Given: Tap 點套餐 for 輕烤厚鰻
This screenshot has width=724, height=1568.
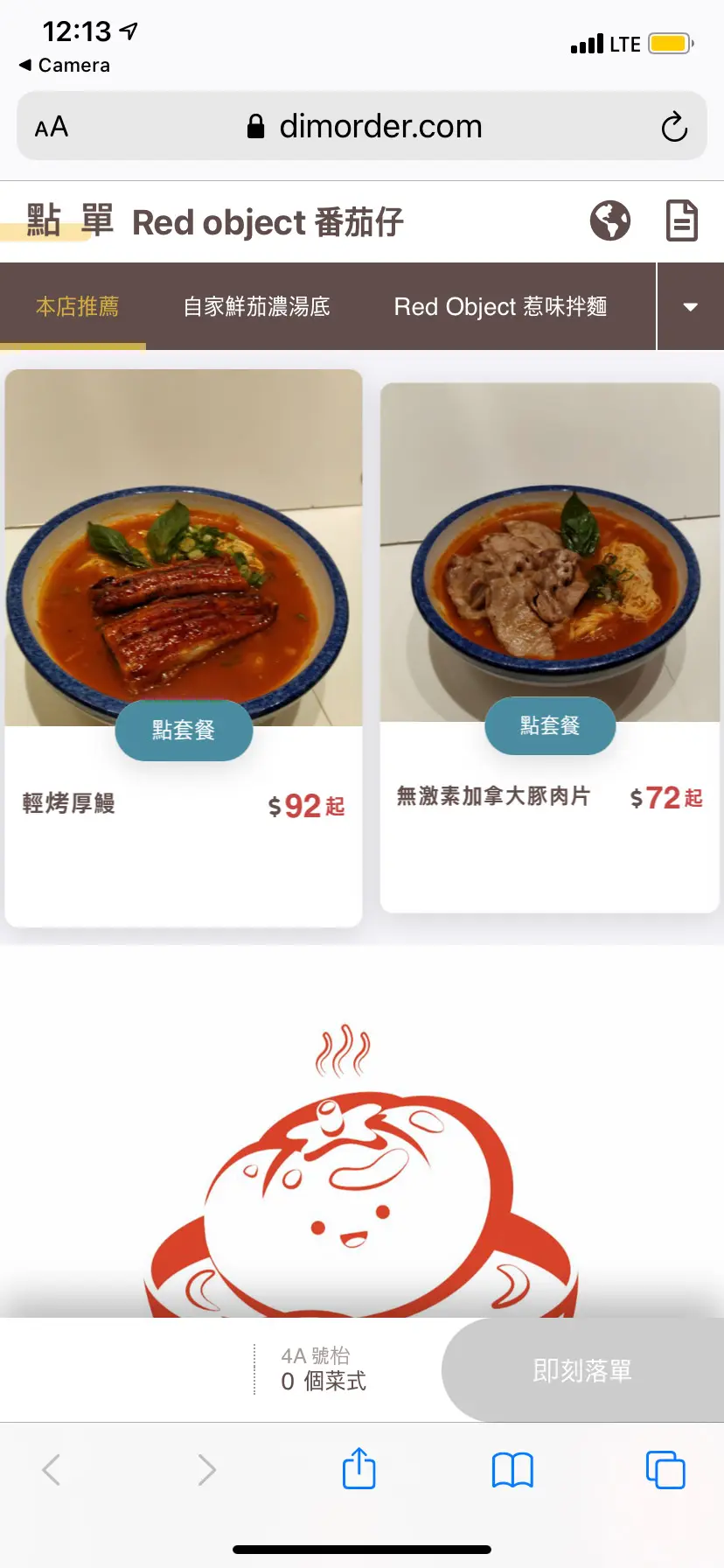Looking at the screenshot, I should pos(184,730).
